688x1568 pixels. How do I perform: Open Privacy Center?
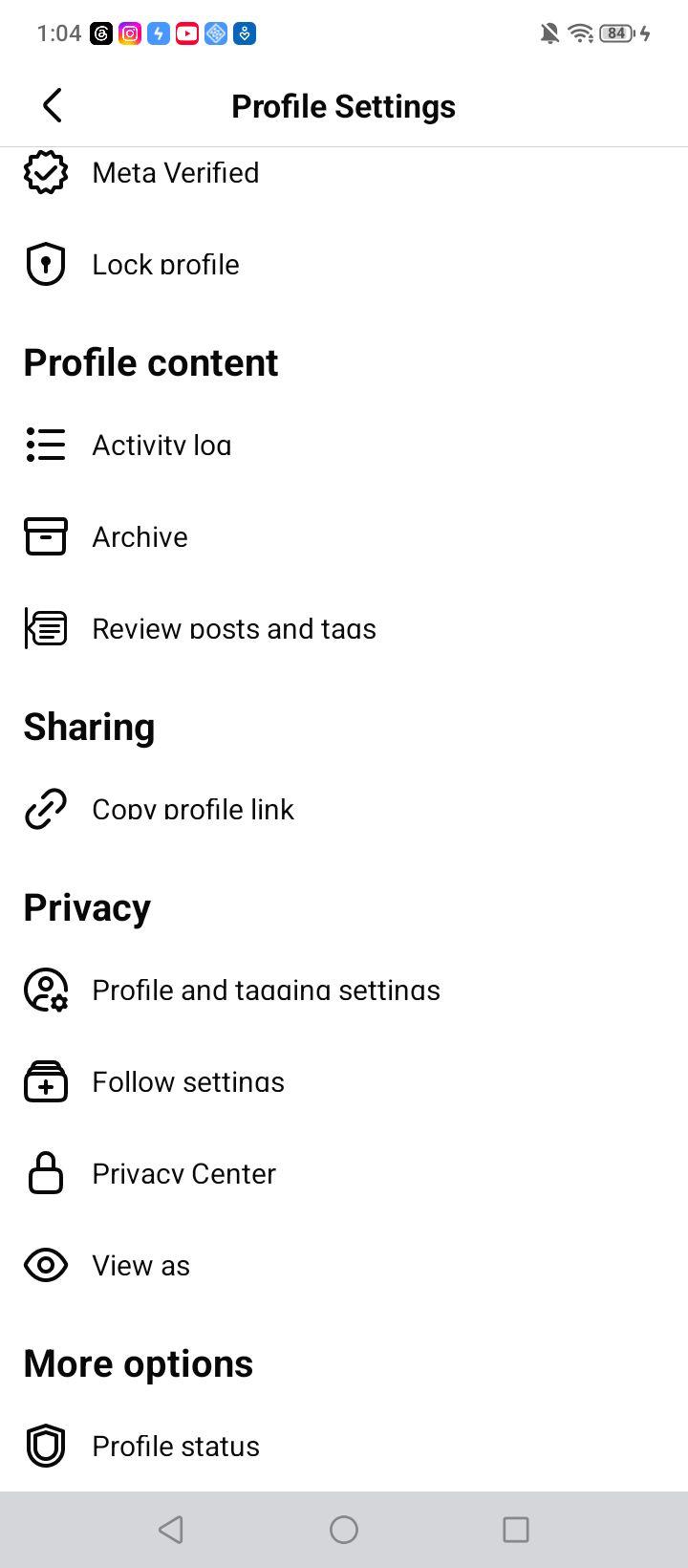click(344, 1174)
